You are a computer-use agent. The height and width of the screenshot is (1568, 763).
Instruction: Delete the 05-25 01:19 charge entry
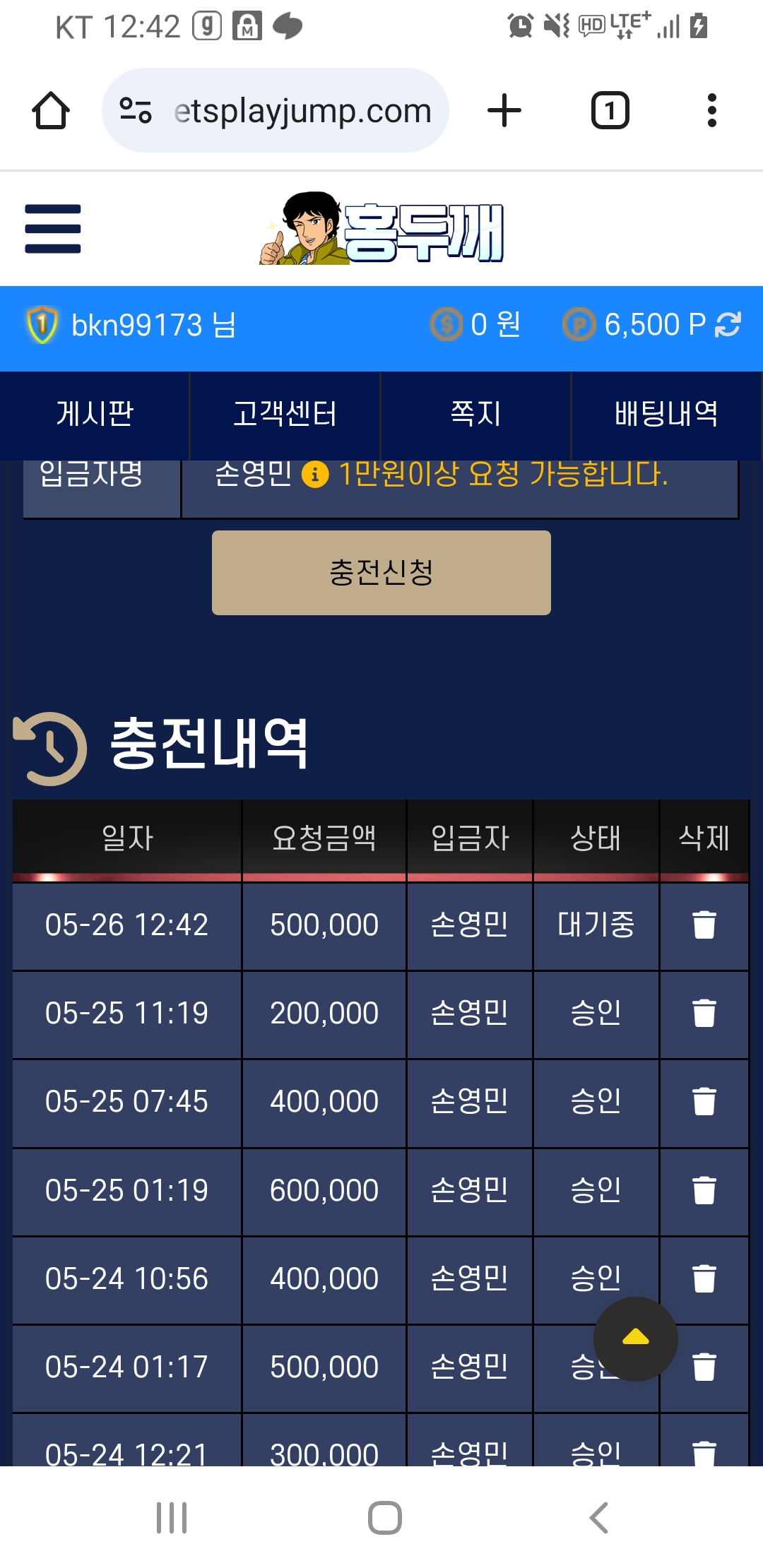[704, 1190]
